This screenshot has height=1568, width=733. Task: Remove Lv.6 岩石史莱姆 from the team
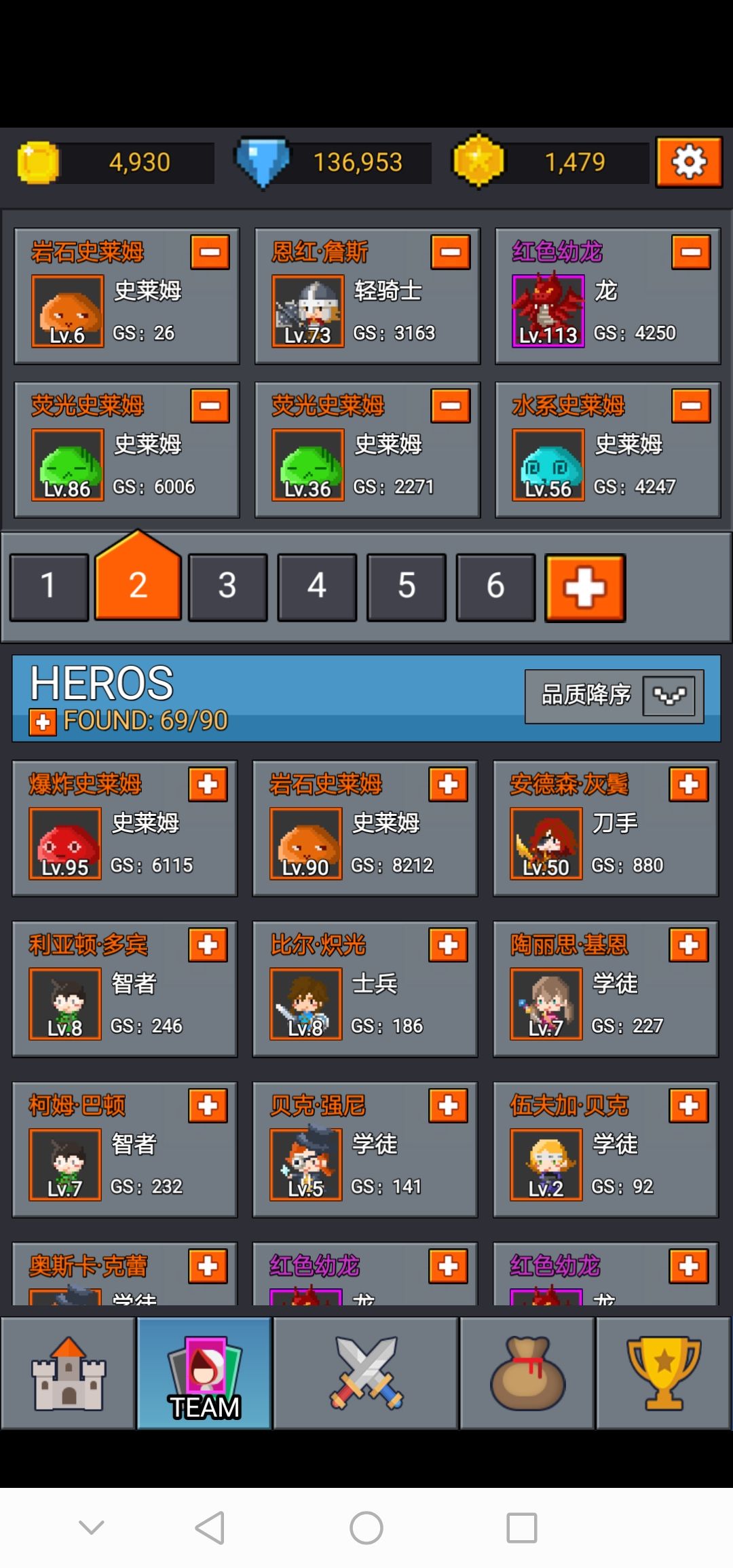[210, 252]
